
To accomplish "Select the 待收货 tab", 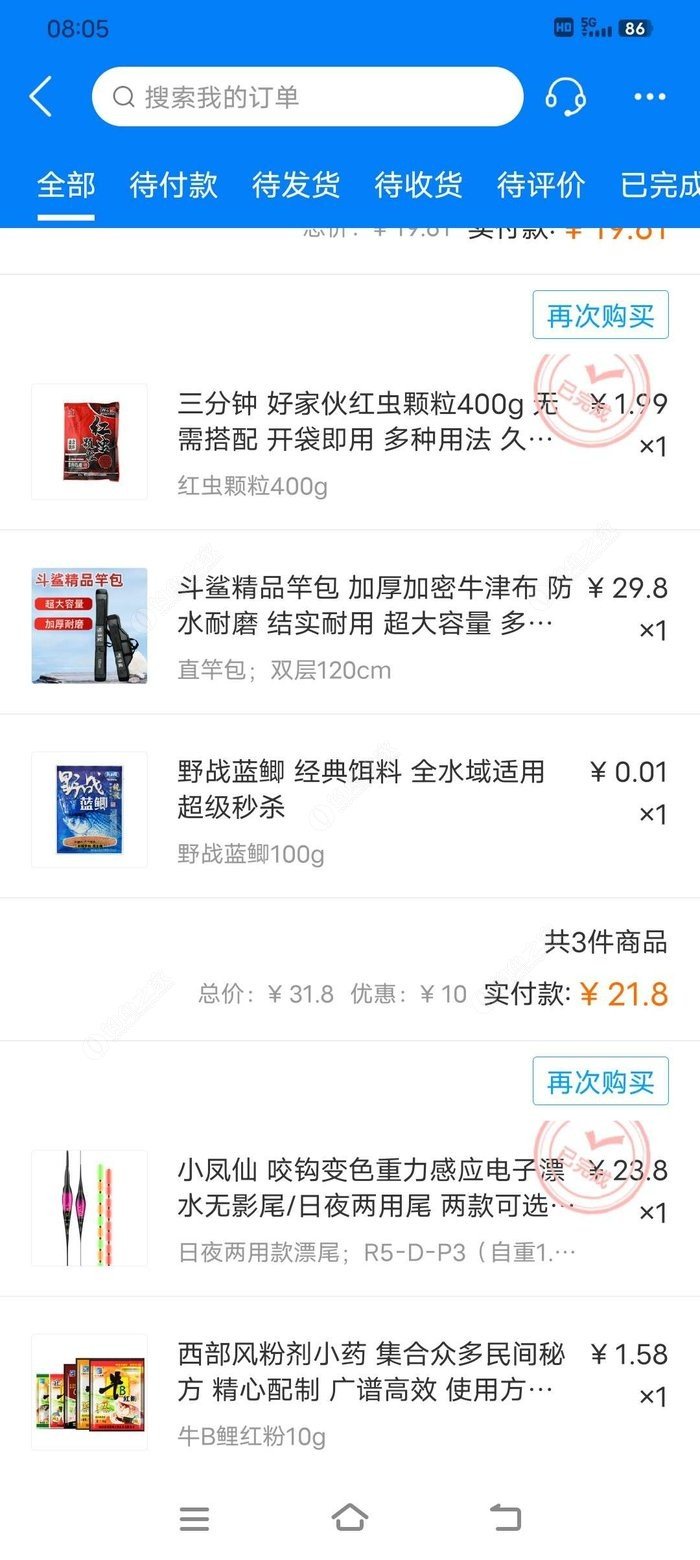I will point(418,185).
